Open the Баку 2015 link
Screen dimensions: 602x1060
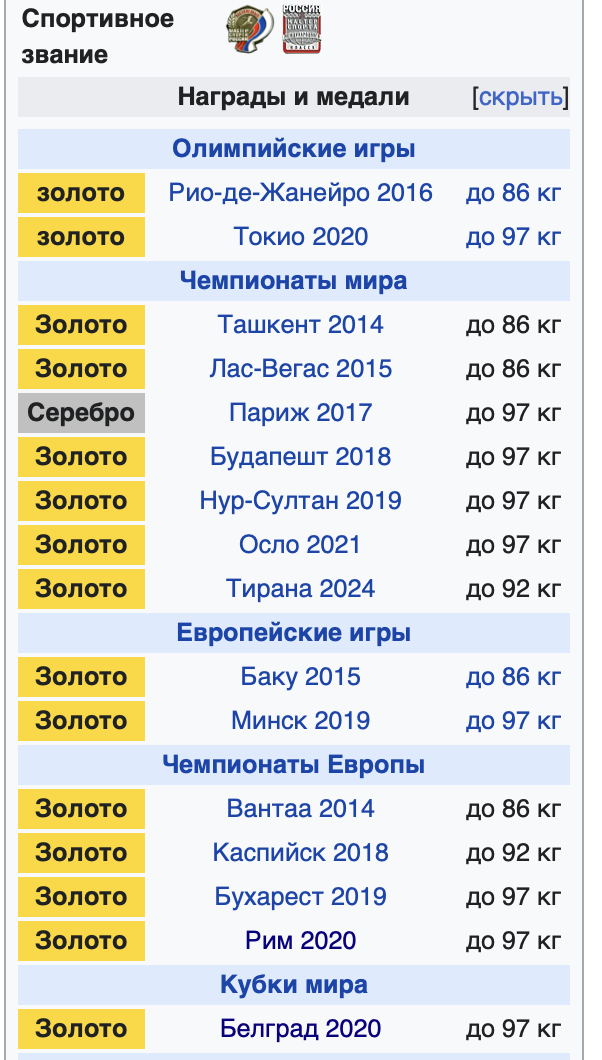click(301, 677)
